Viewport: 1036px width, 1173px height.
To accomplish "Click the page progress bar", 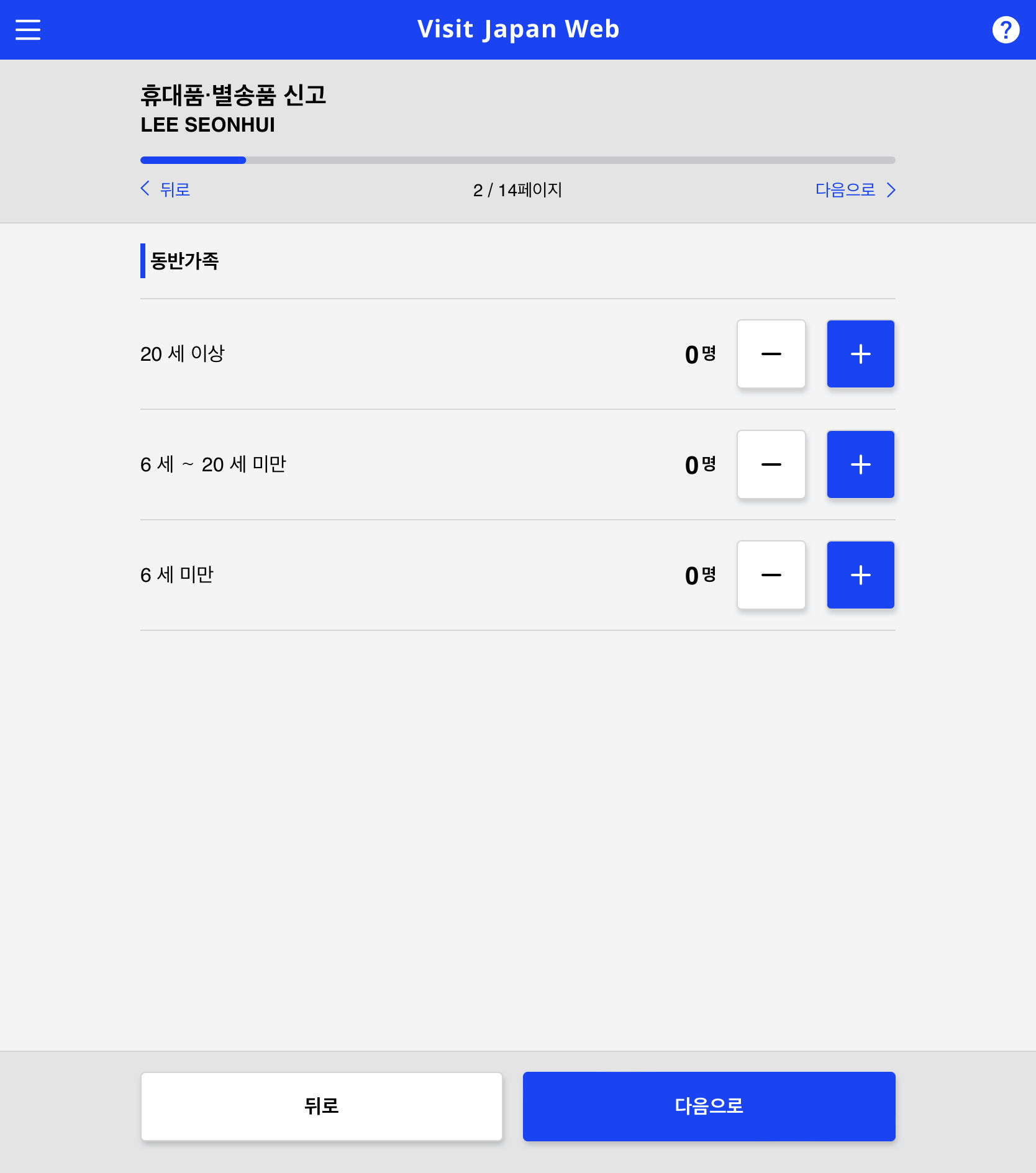I will click(x=518, y=160).
